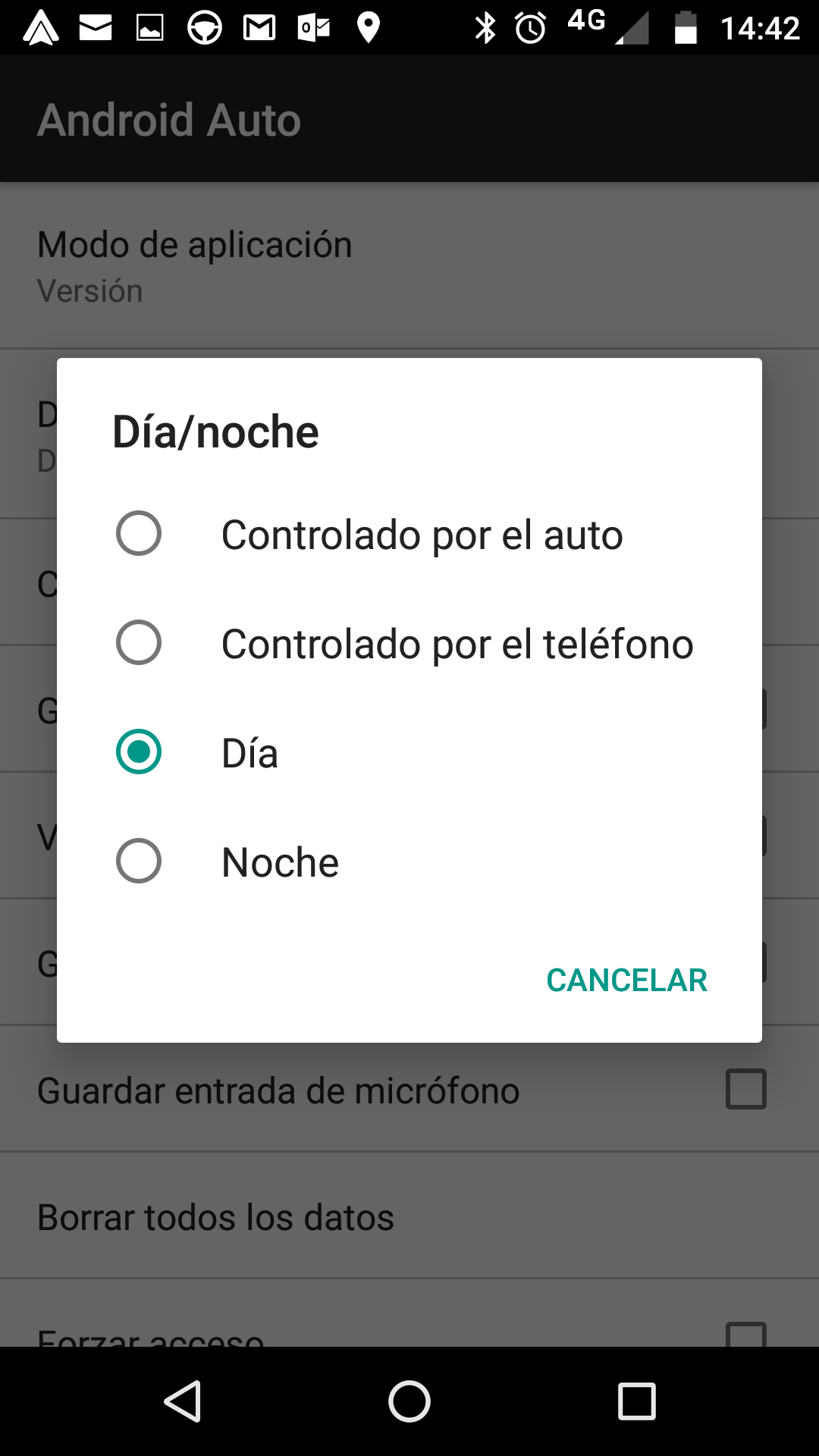Screen dimensions: 819x1456
Task: Switch to "Noche" mode
Action: pos(139,861)
